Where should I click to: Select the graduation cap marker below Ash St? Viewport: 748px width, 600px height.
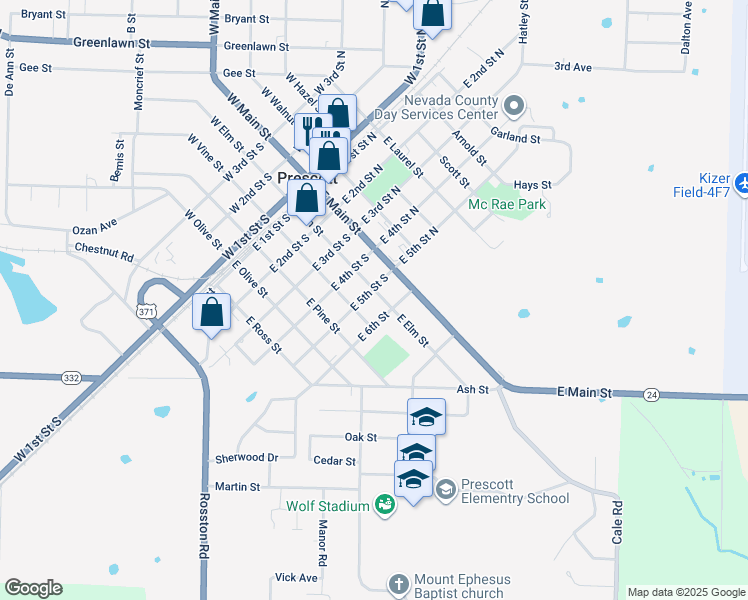tap(426, 416)
